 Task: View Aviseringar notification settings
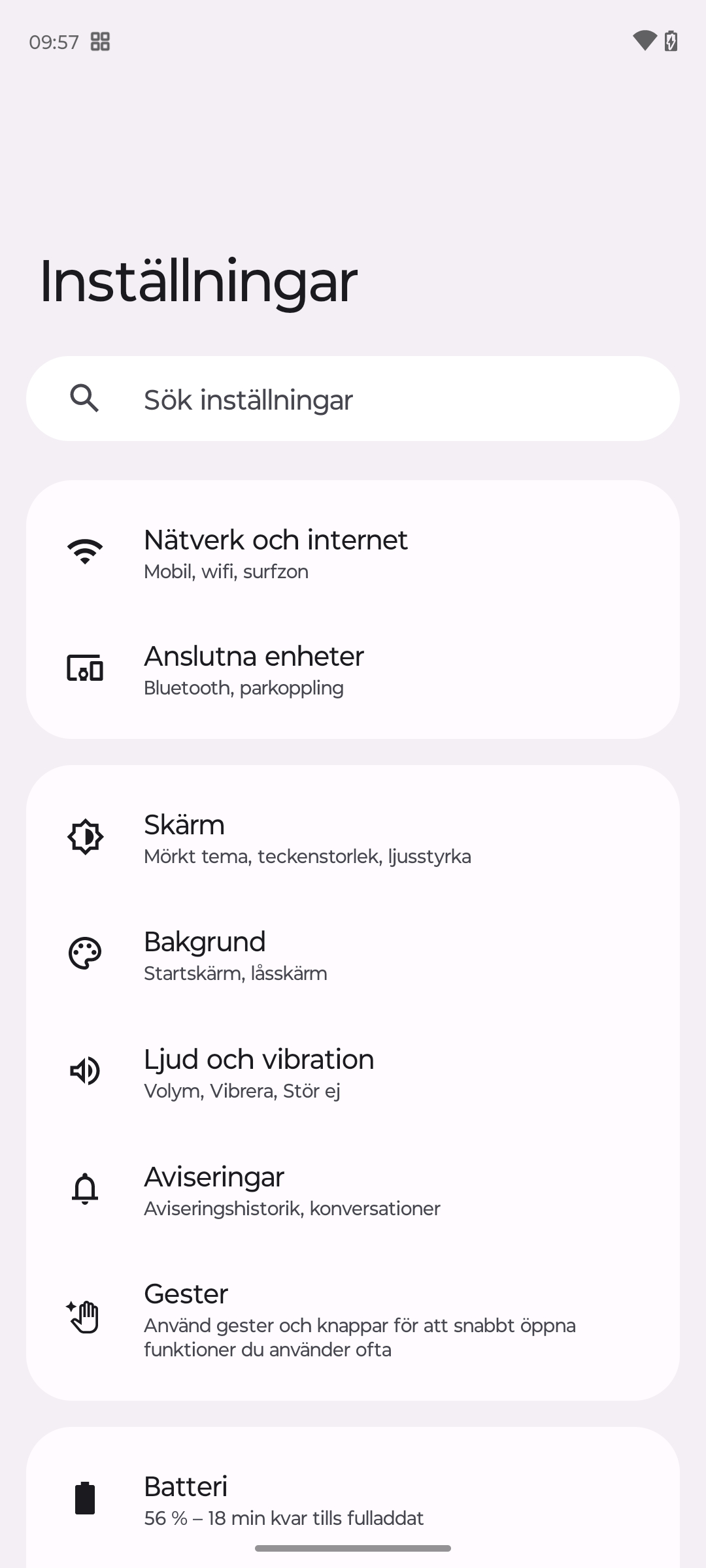(353, 1190)
